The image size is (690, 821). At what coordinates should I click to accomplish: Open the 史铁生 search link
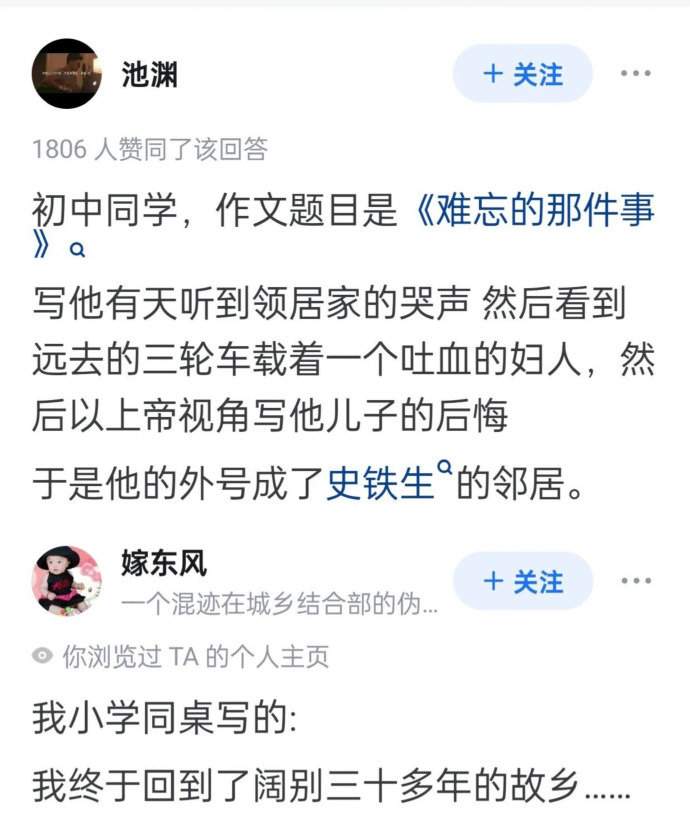380,487
